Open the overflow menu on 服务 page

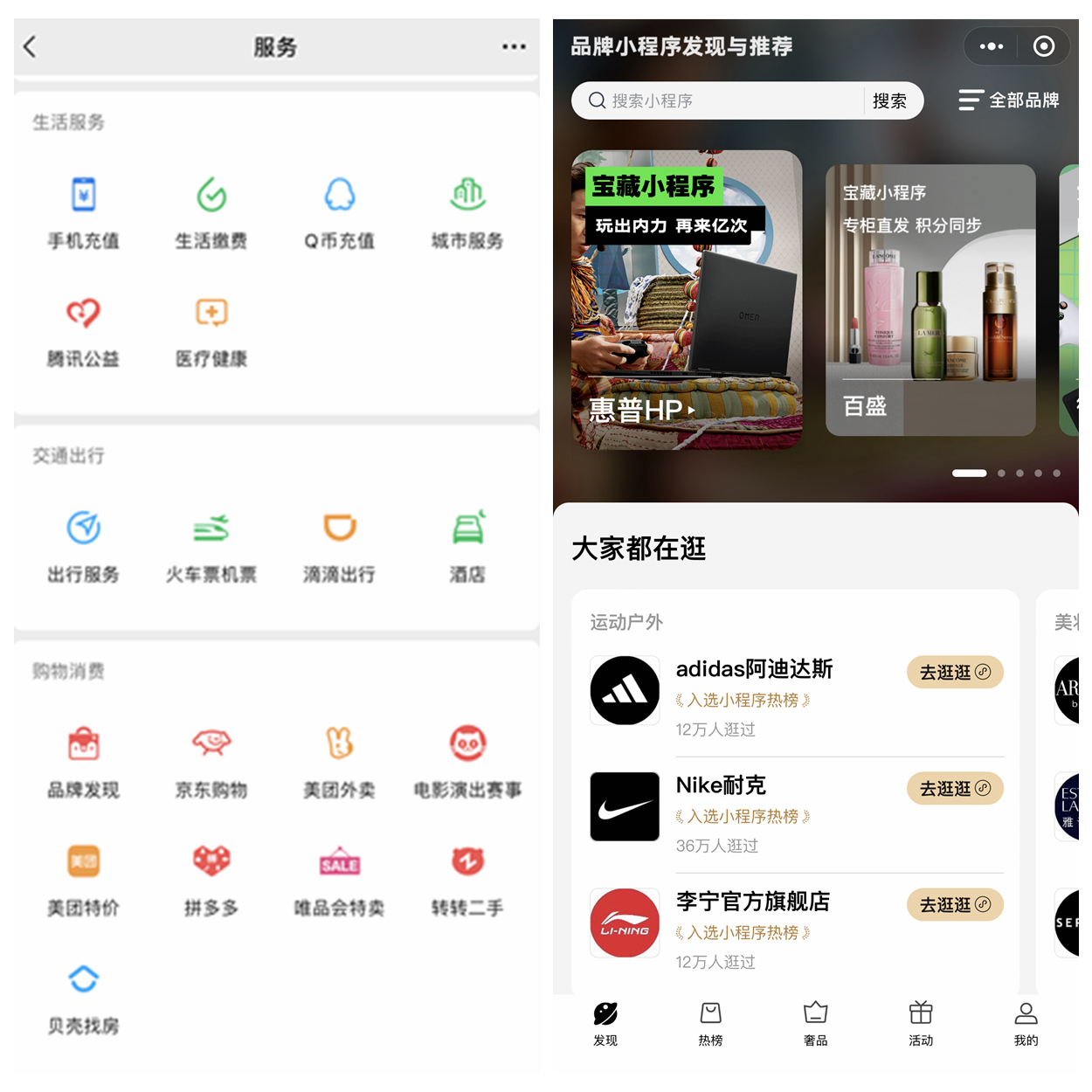tap(514, 46)
